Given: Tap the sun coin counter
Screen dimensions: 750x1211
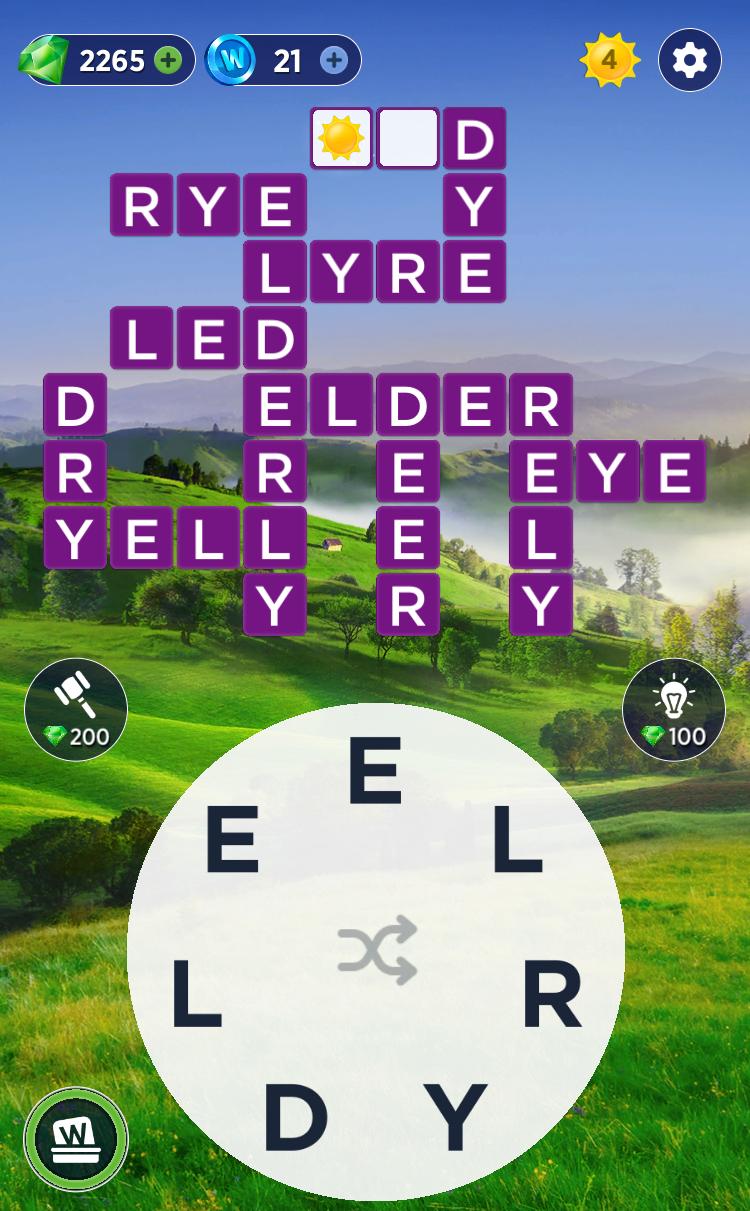Looking at the screenshot, I should 609,61.
